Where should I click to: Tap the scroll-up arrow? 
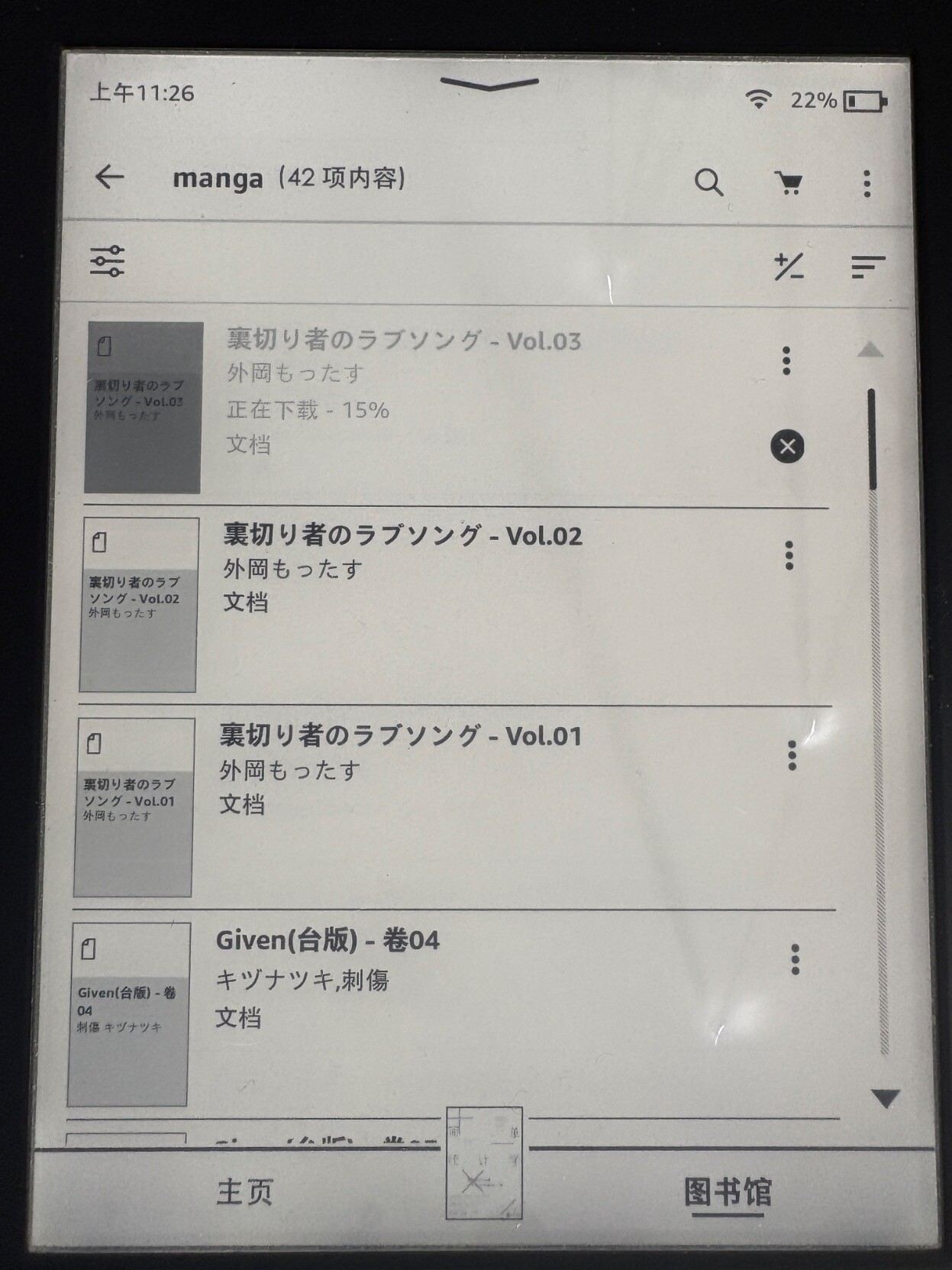(x=870, y=351)
